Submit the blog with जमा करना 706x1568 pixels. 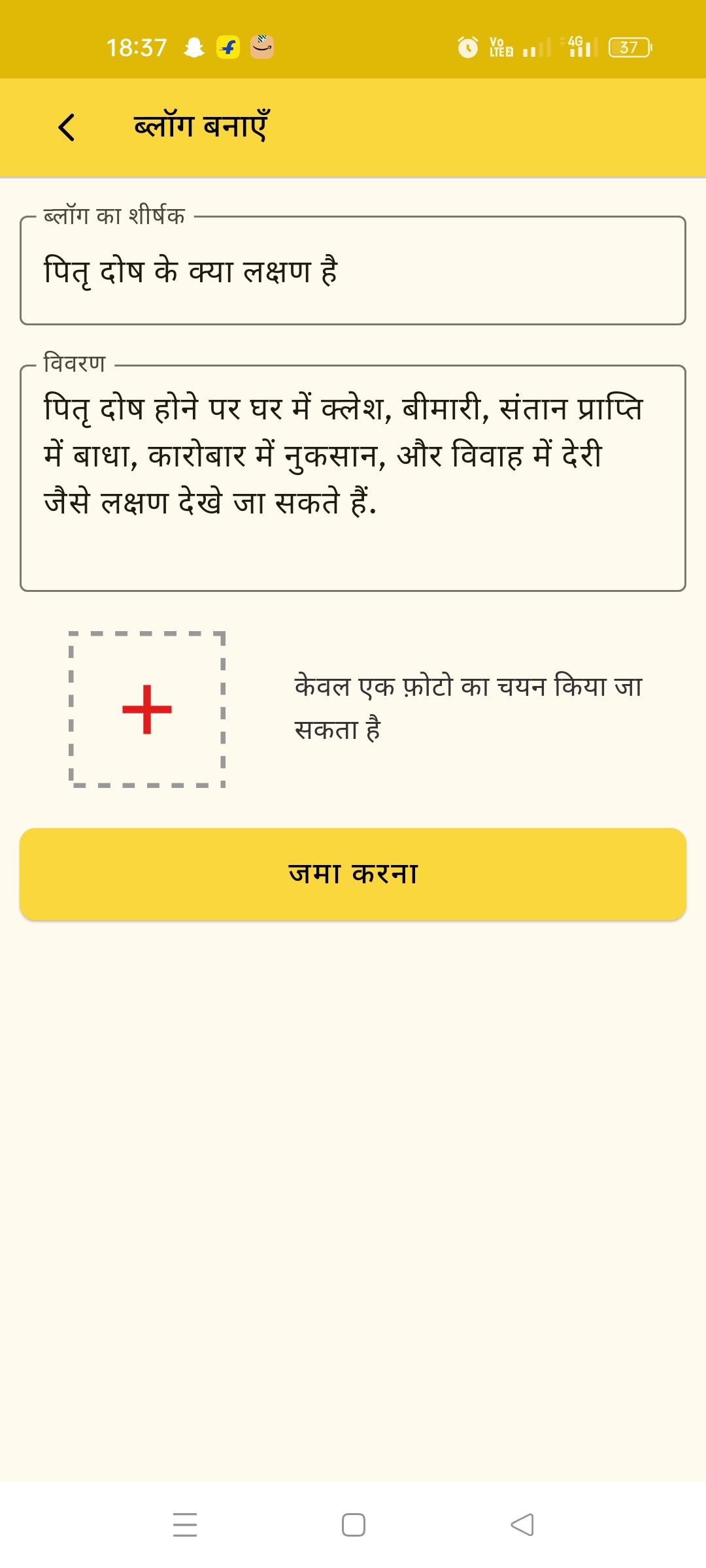pyautogui.click(x=353, y=874)
